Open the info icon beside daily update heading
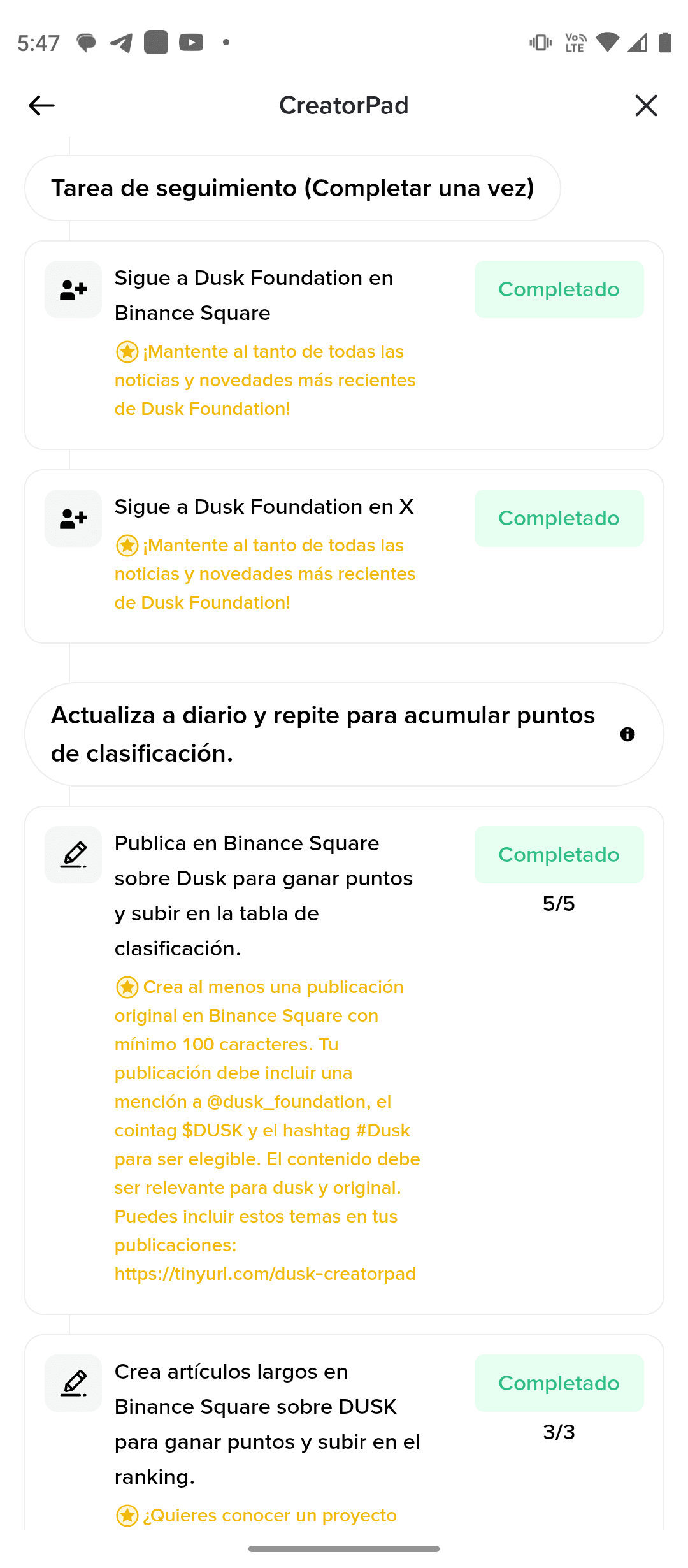The height and width of the screenshot is (1568, 688). 627,734
